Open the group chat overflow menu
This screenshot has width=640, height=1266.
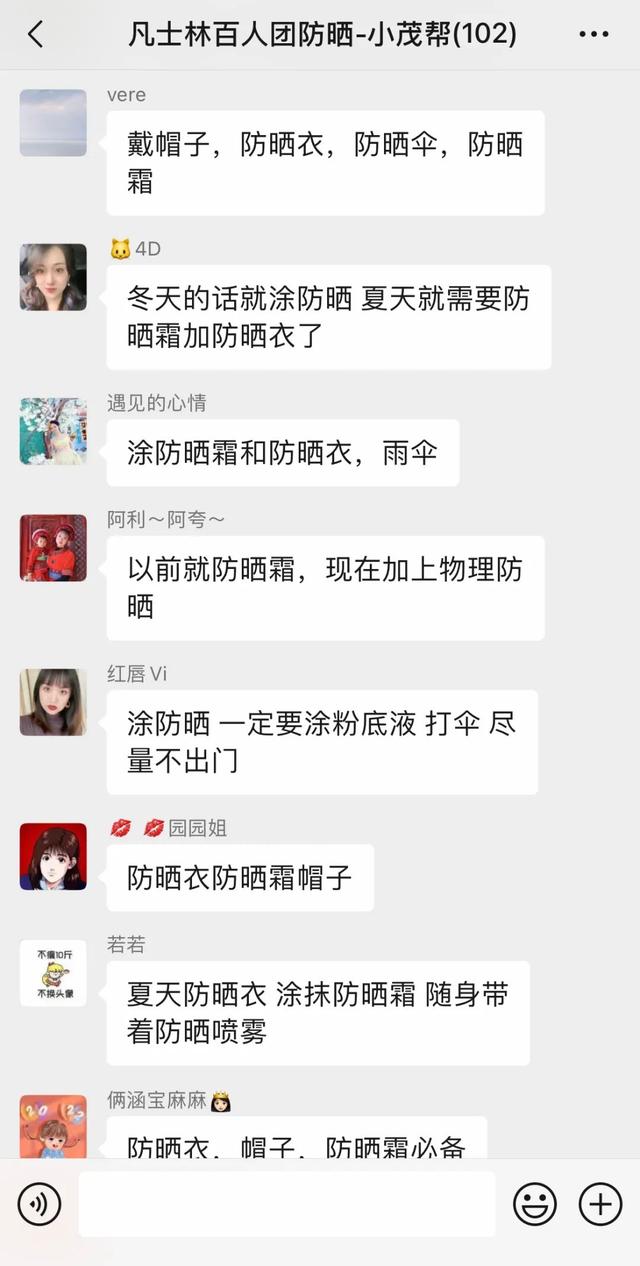point(593,35)
